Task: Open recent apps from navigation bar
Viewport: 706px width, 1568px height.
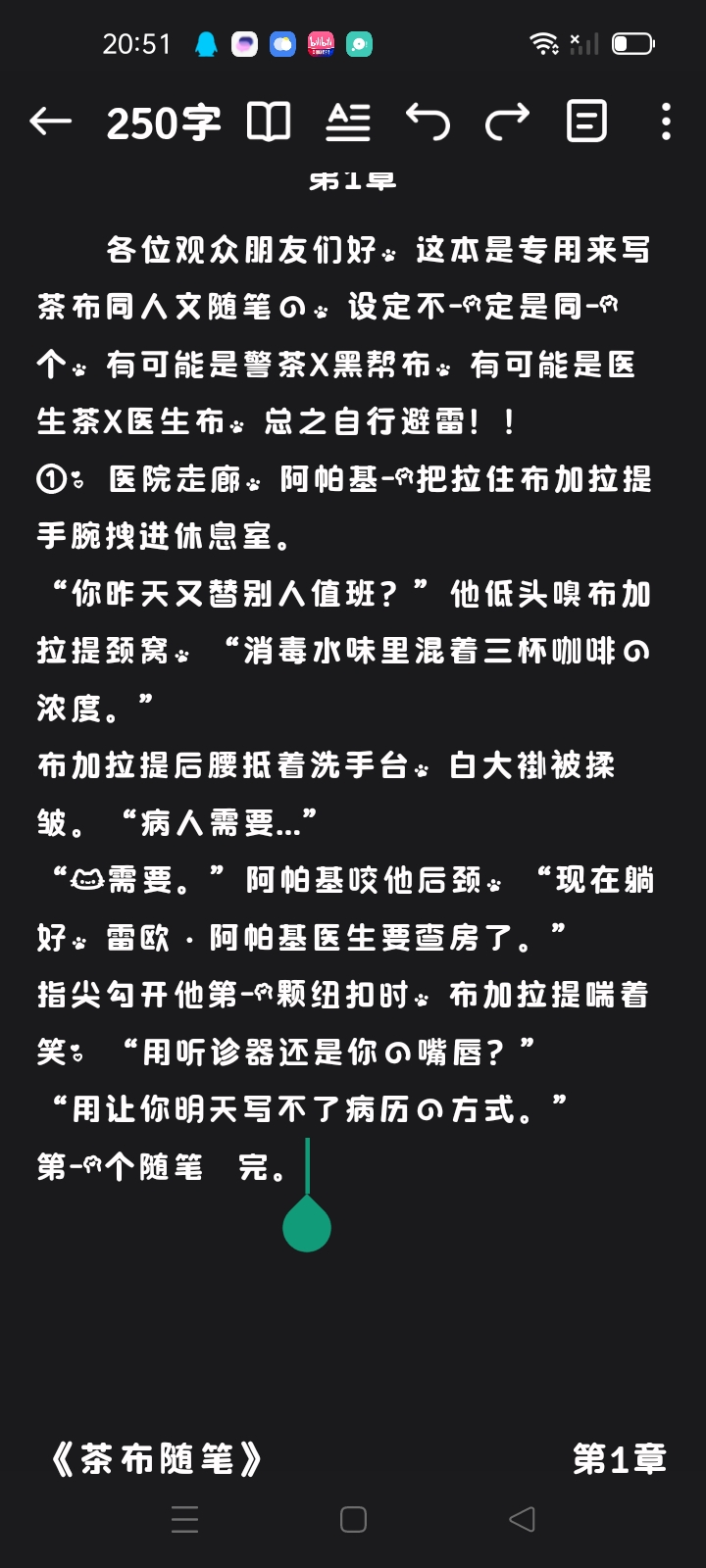Action: 185,1519
